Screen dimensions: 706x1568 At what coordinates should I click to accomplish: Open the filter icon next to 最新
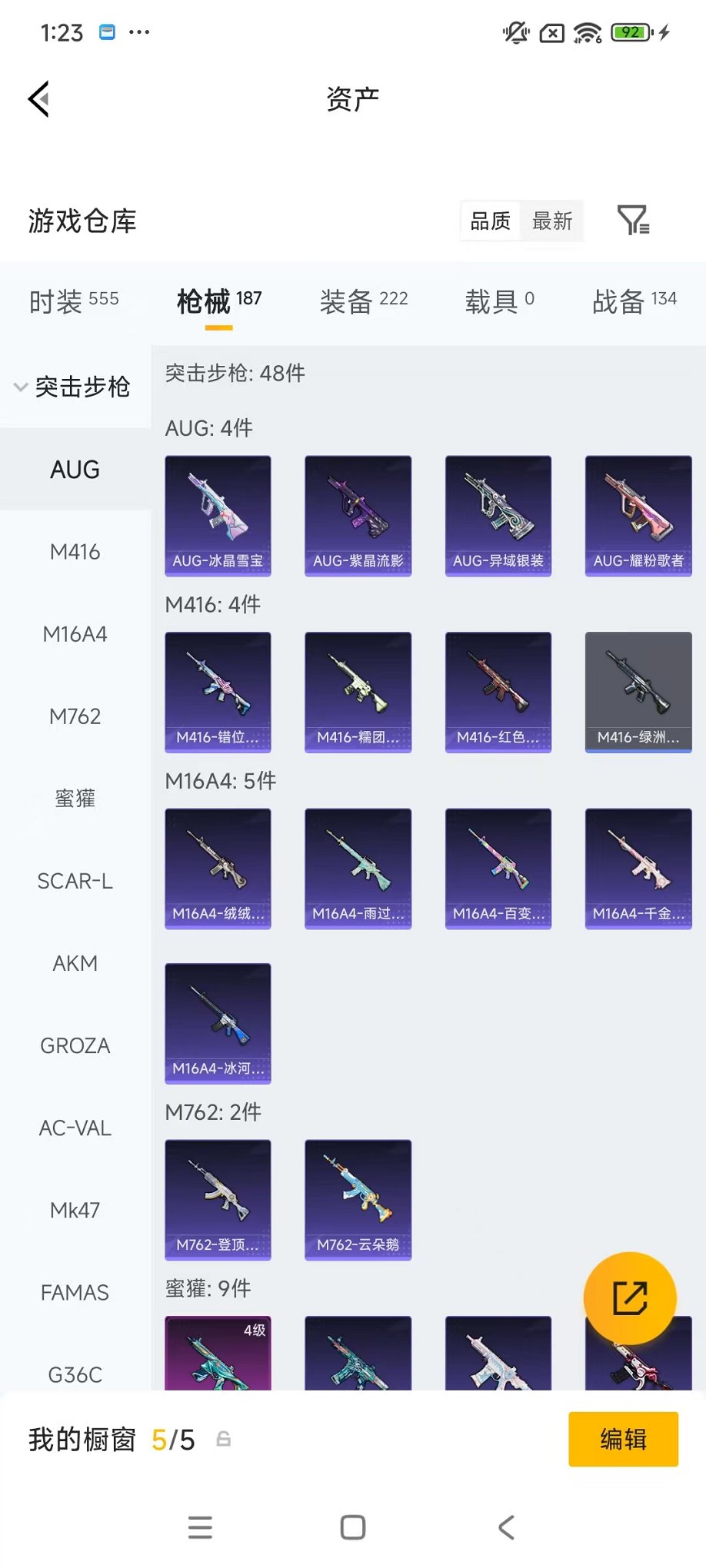(633, 221)
